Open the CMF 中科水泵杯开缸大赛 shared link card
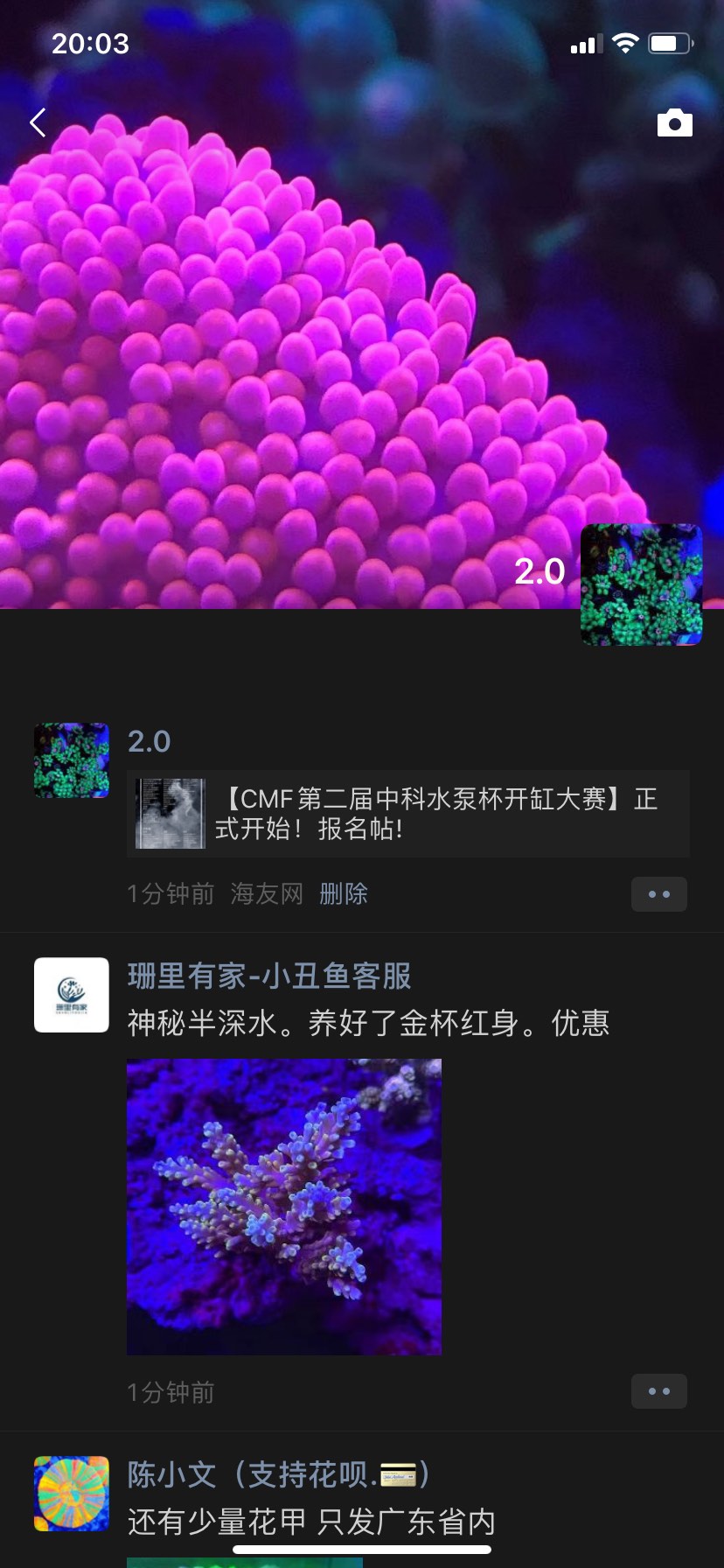This screenshot has width=724, height=1568. (x=407, y=814)
